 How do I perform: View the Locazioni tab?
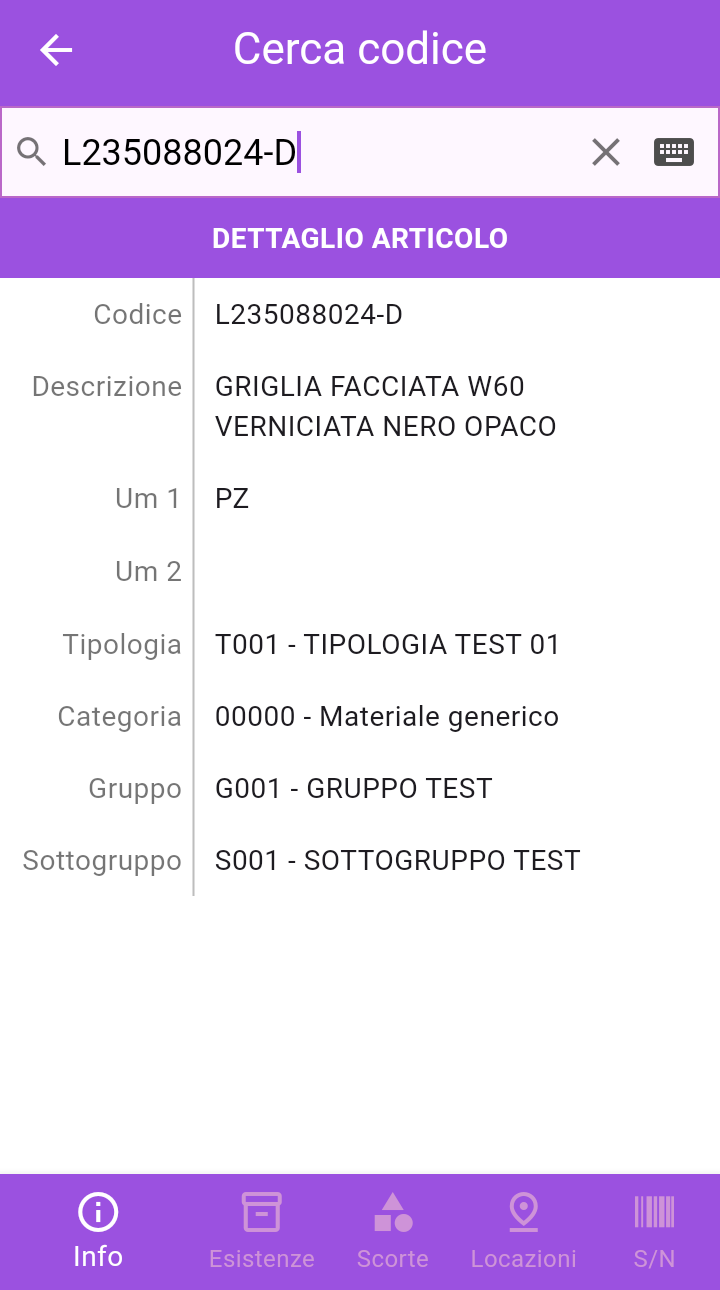click(x=524, y=1232)
